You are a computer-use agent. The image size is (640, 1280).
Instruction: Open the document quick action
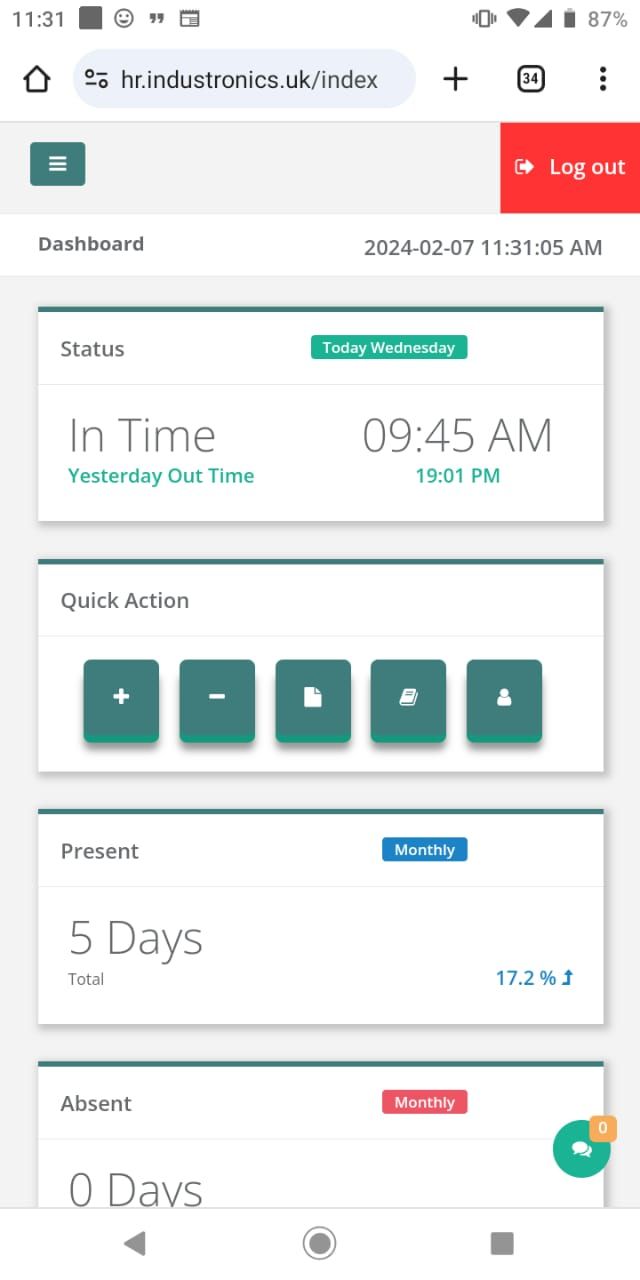point(313,698)
